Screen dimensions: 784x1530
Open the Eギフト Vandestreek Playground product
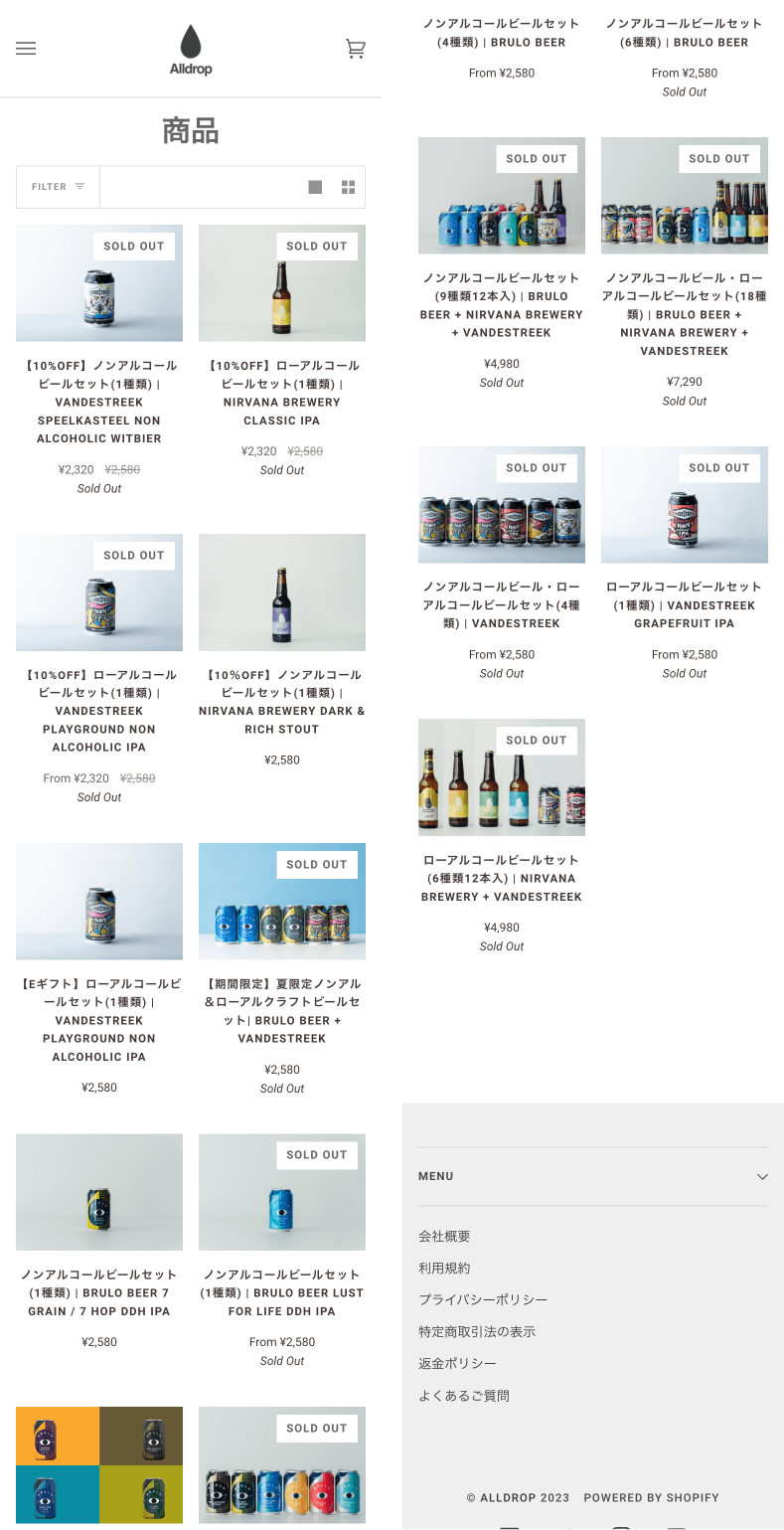(x=99, y=1019)
